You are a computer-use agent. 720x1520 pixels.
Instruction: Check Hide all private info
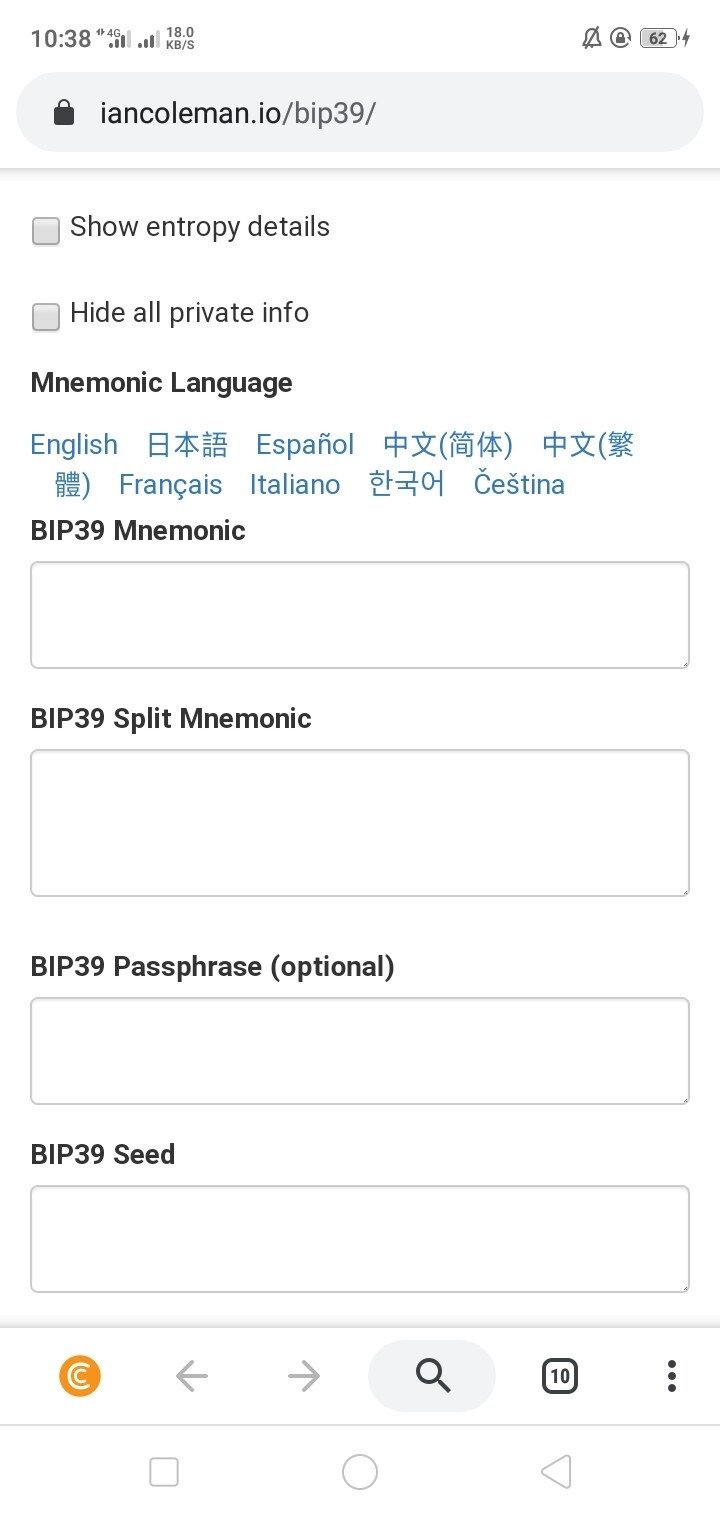click(46, 317)
